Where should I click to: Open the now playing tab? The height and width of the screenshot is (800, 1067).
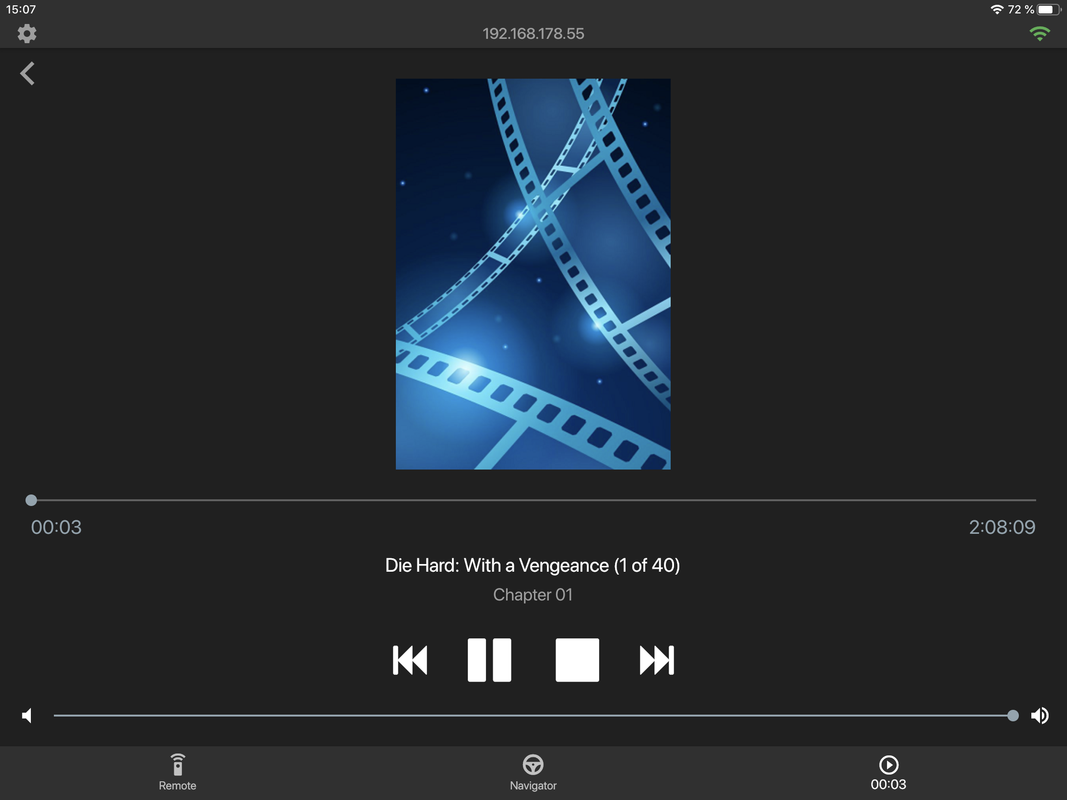[x=888, y=773]
